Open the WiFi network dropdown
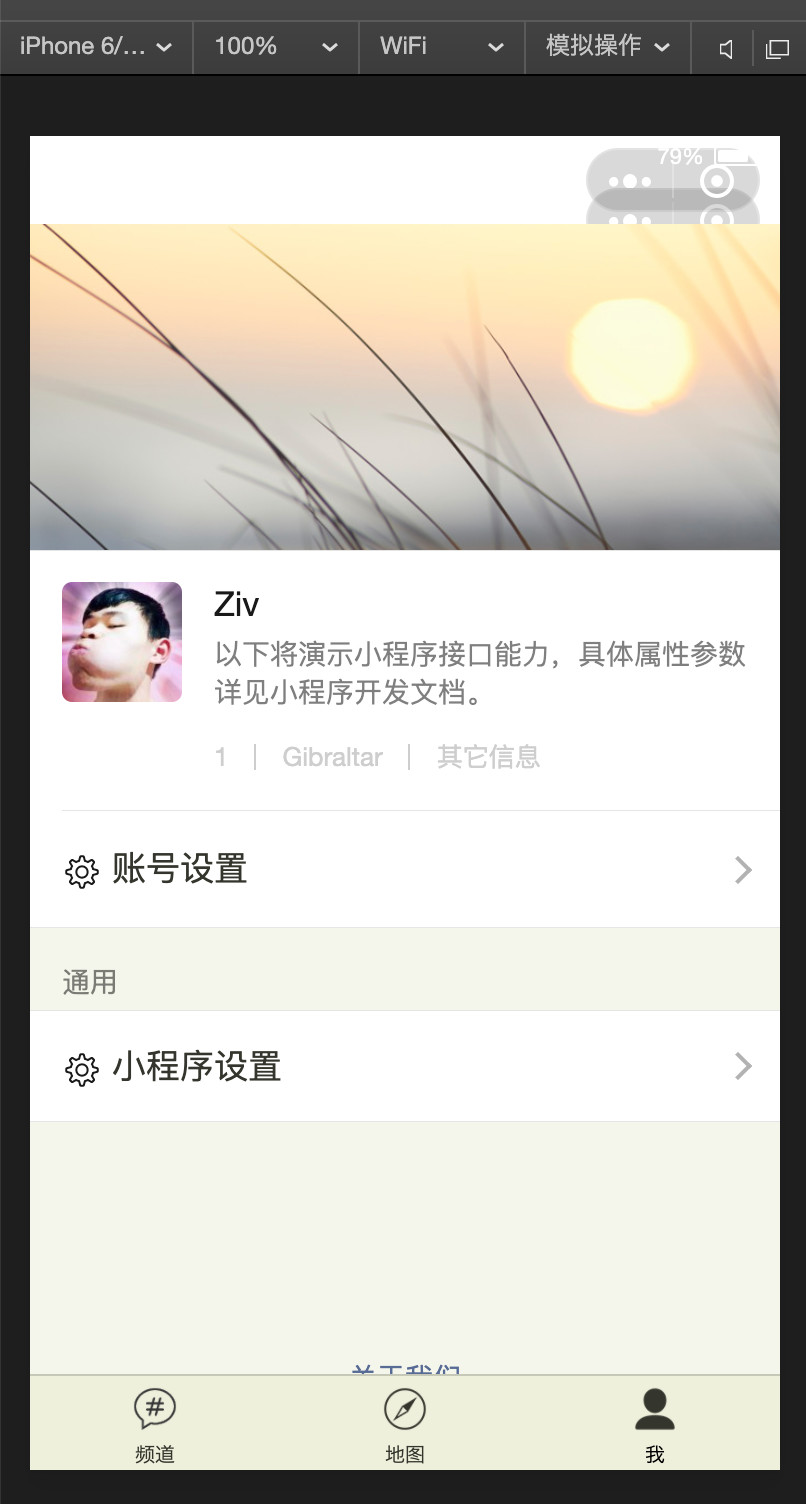The height and width of the screenshot is (1504, 806). click(x=441, y=46)
